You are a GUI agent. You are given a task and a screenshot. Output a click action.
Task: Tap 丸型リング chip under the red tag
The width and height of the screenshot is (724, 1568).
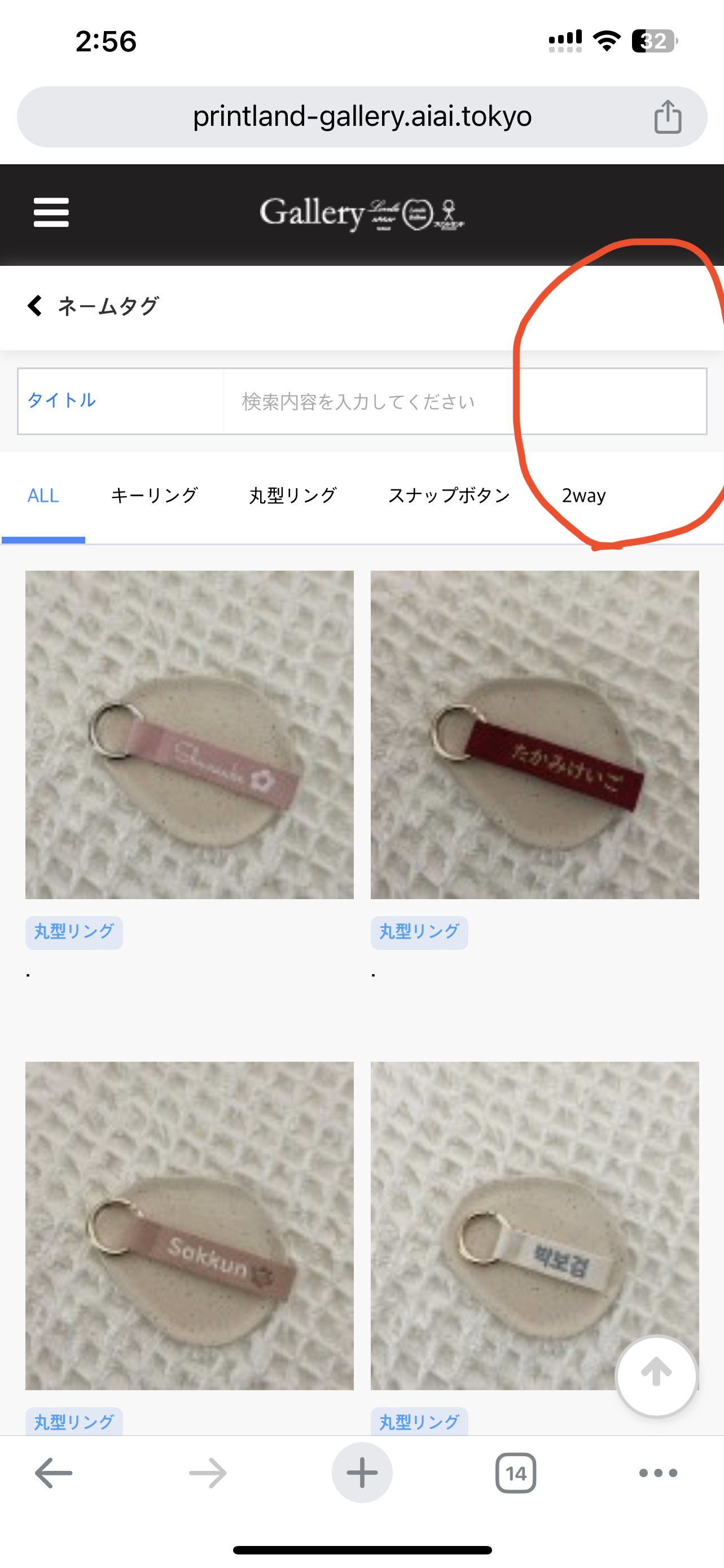[419, 932]
